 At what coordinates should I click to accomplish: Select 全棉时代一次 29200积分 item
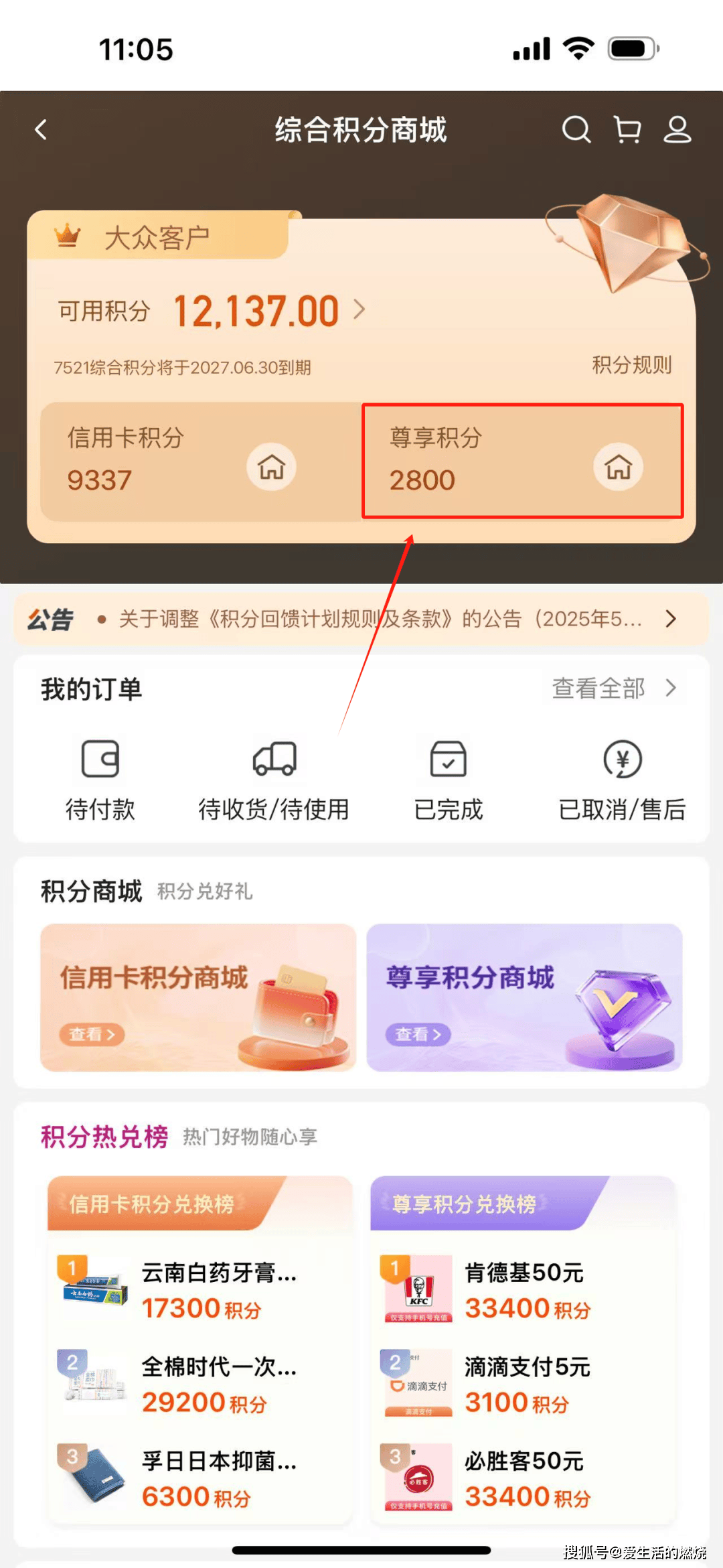coord(199,1384)
